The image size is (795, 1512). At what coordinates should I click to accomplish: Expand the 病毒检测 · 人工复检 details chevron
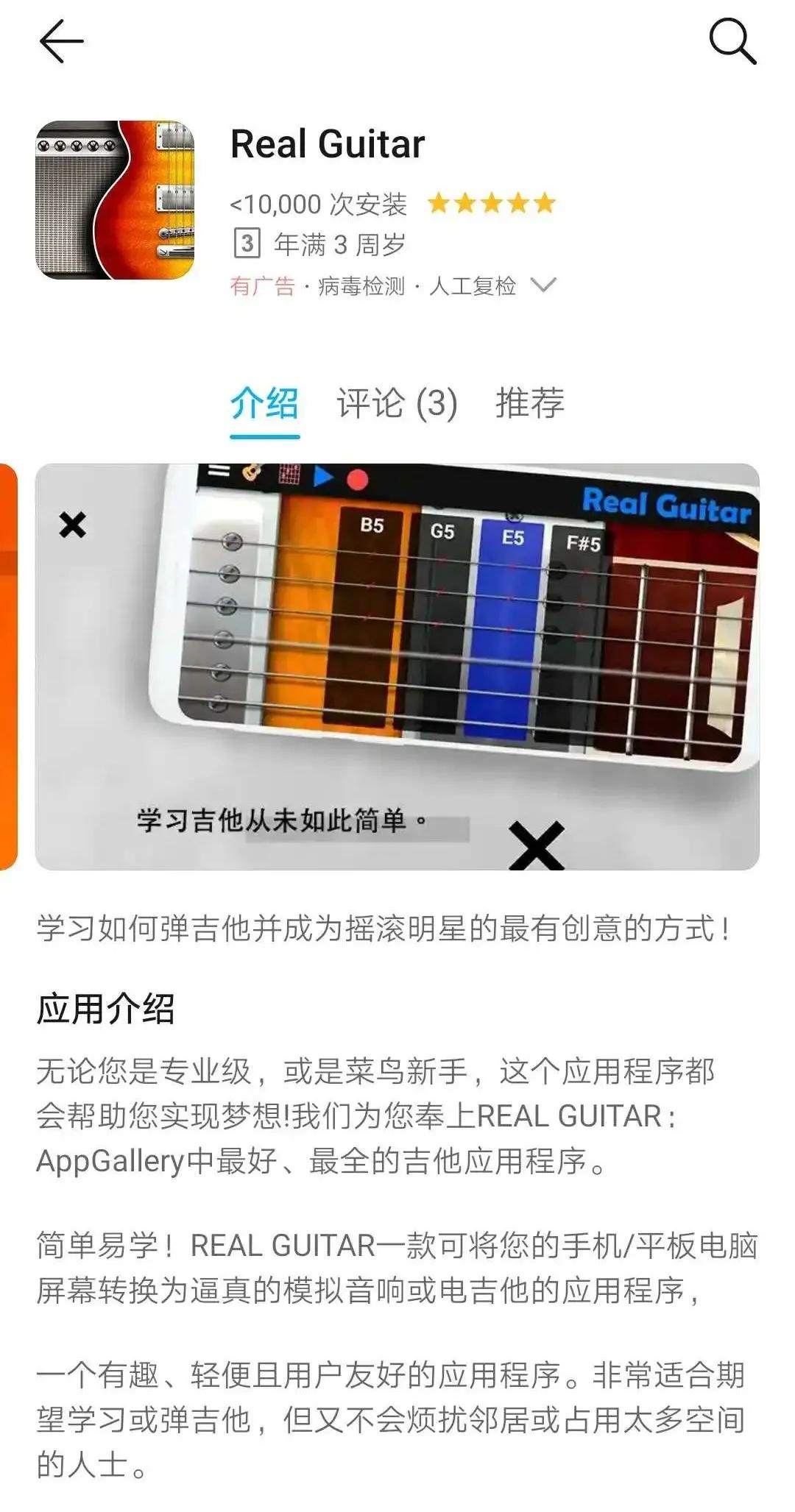tap(543, 285)
